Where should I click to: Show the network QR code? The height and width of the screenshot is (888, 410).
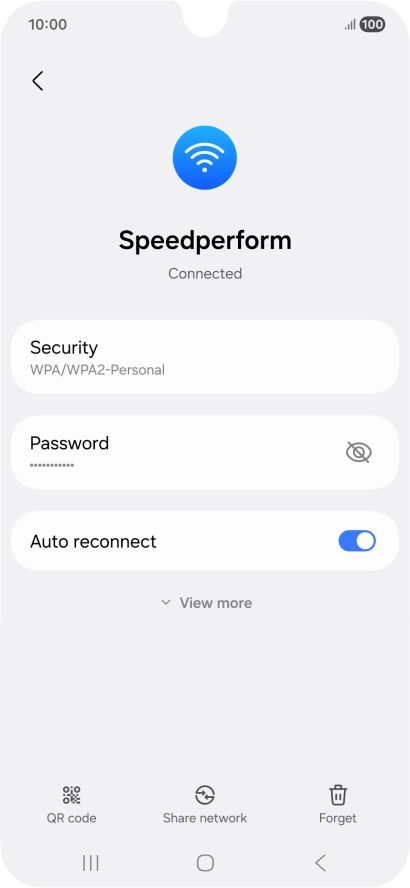[71, 804]
